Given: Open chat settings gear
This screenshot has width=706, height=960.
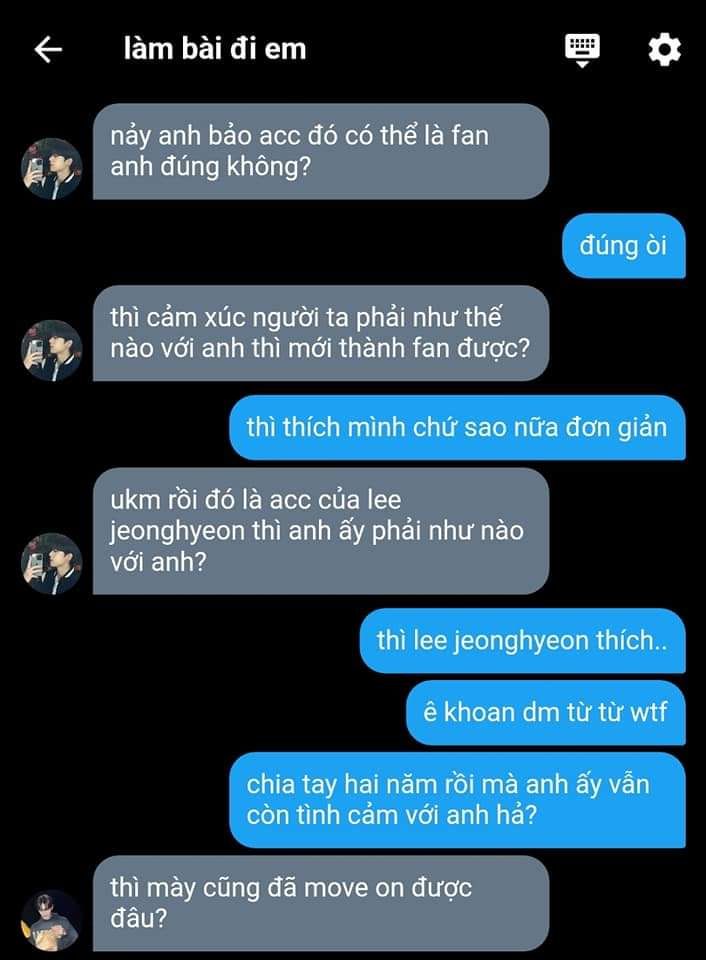Looking at the screenshot, I should point(664,50).
